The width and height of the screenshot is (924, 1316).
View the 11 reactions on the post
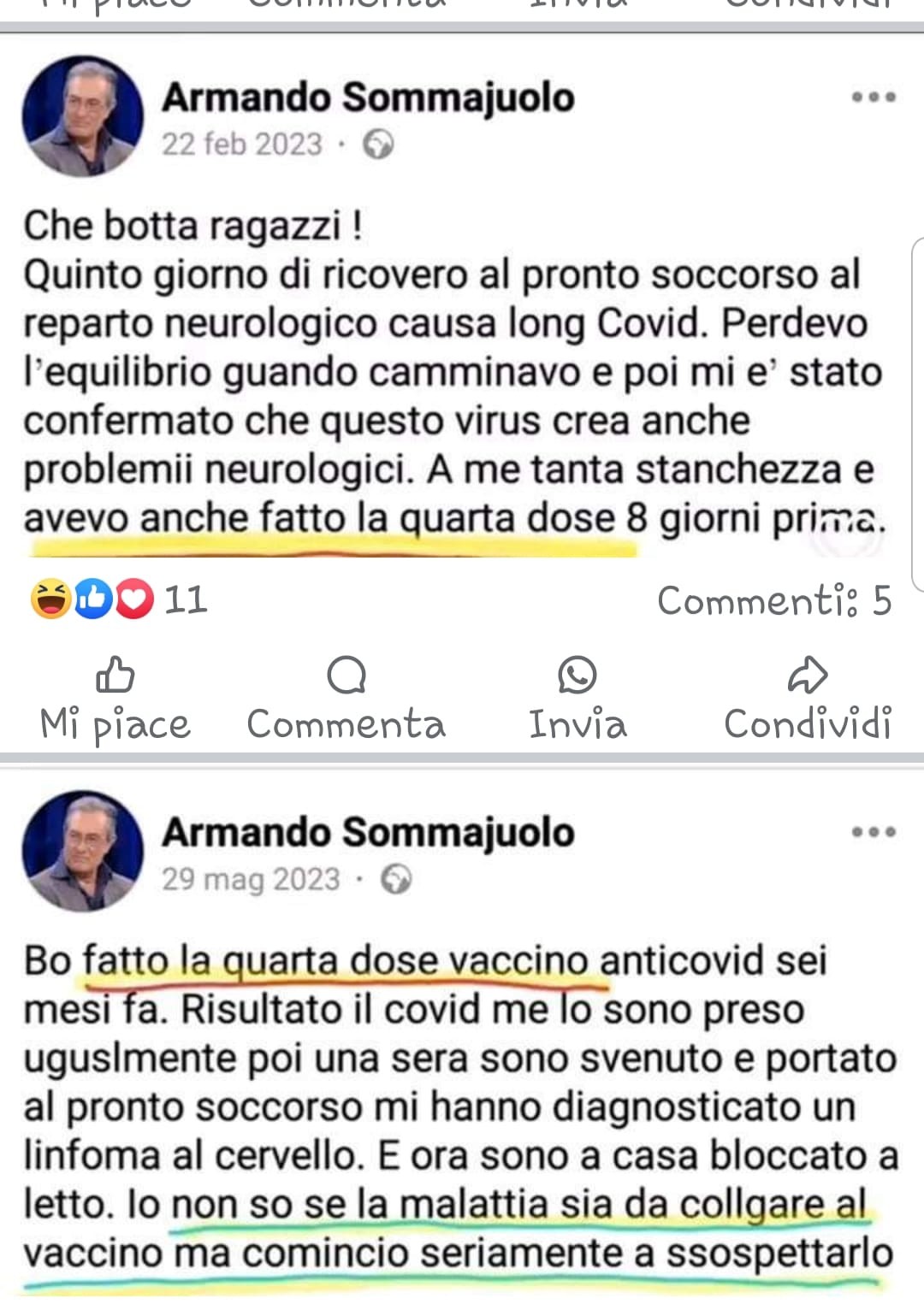coord(119,599)
